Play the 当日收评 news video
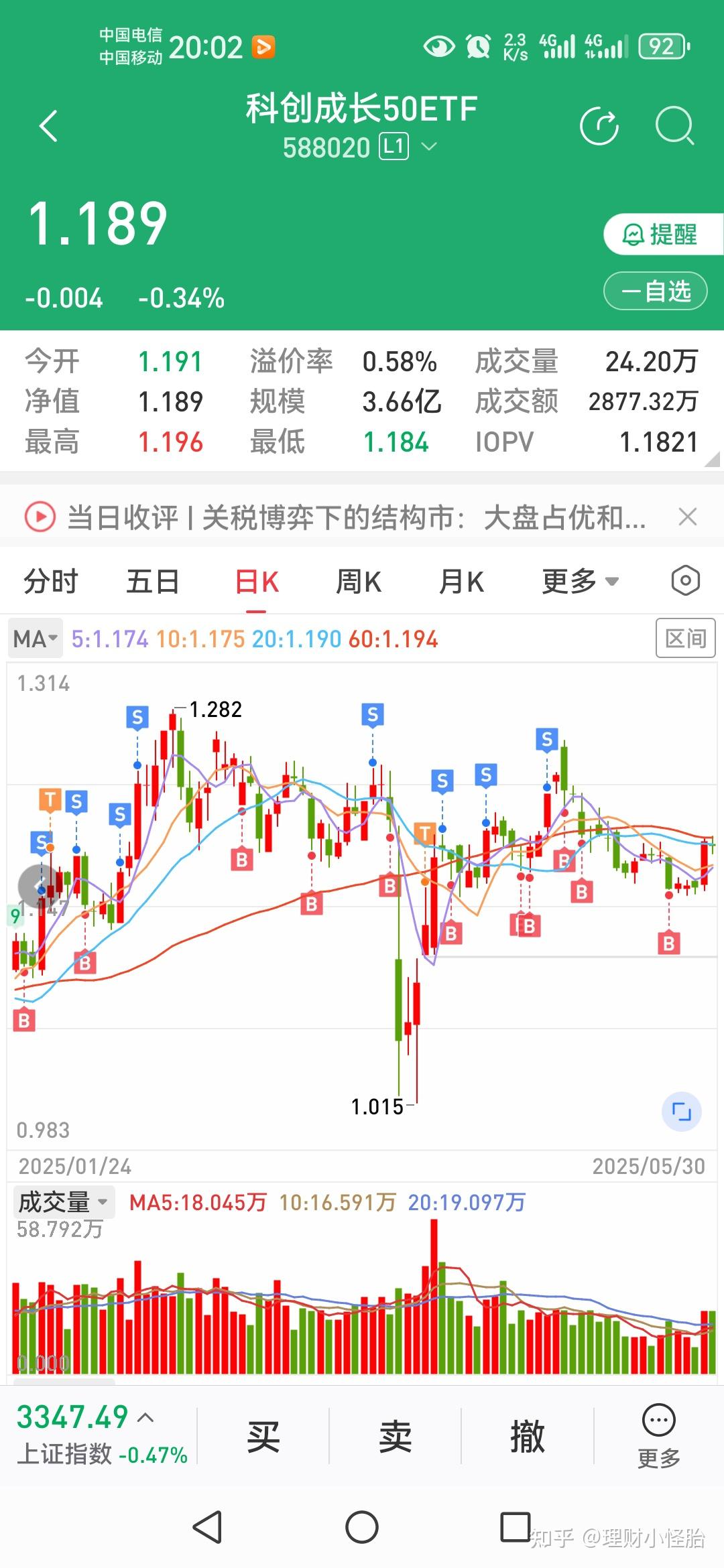This screenshot has width=724, height=1568. (x=39, y=517)
